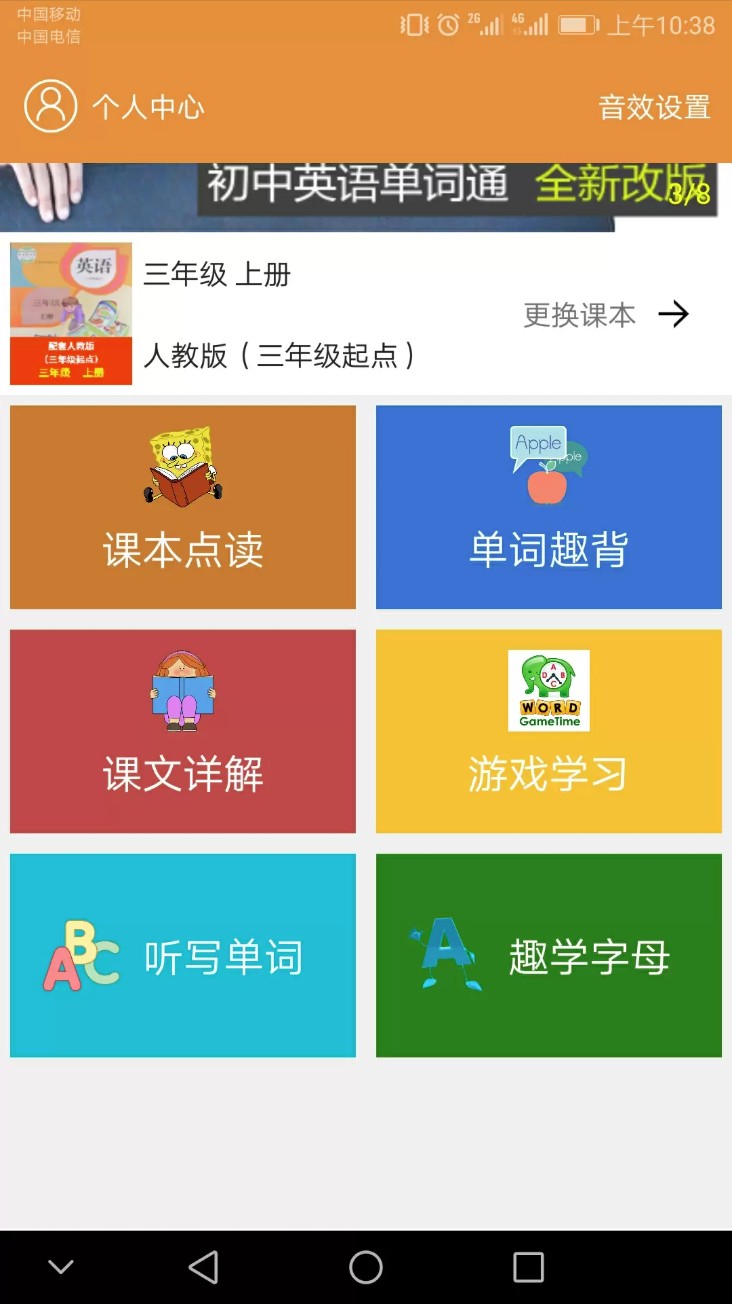The height and width of the screenshot is (1304, 732).
Task: Tap the WORD GameTime elephant icon
Action: point(549,690)
